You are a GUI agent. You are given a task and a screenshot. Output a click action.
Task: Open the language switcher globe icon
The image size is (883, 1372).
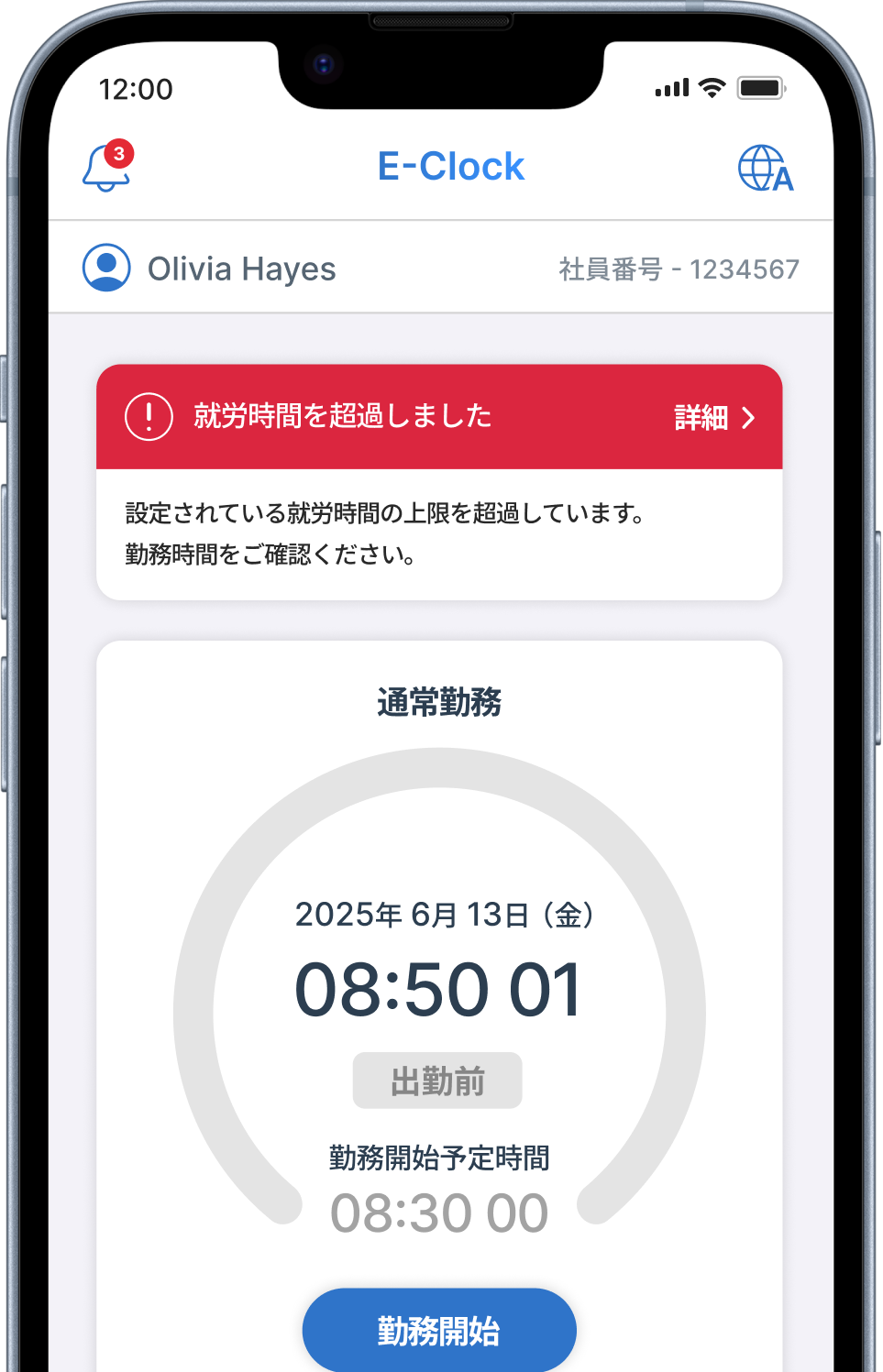765,169
